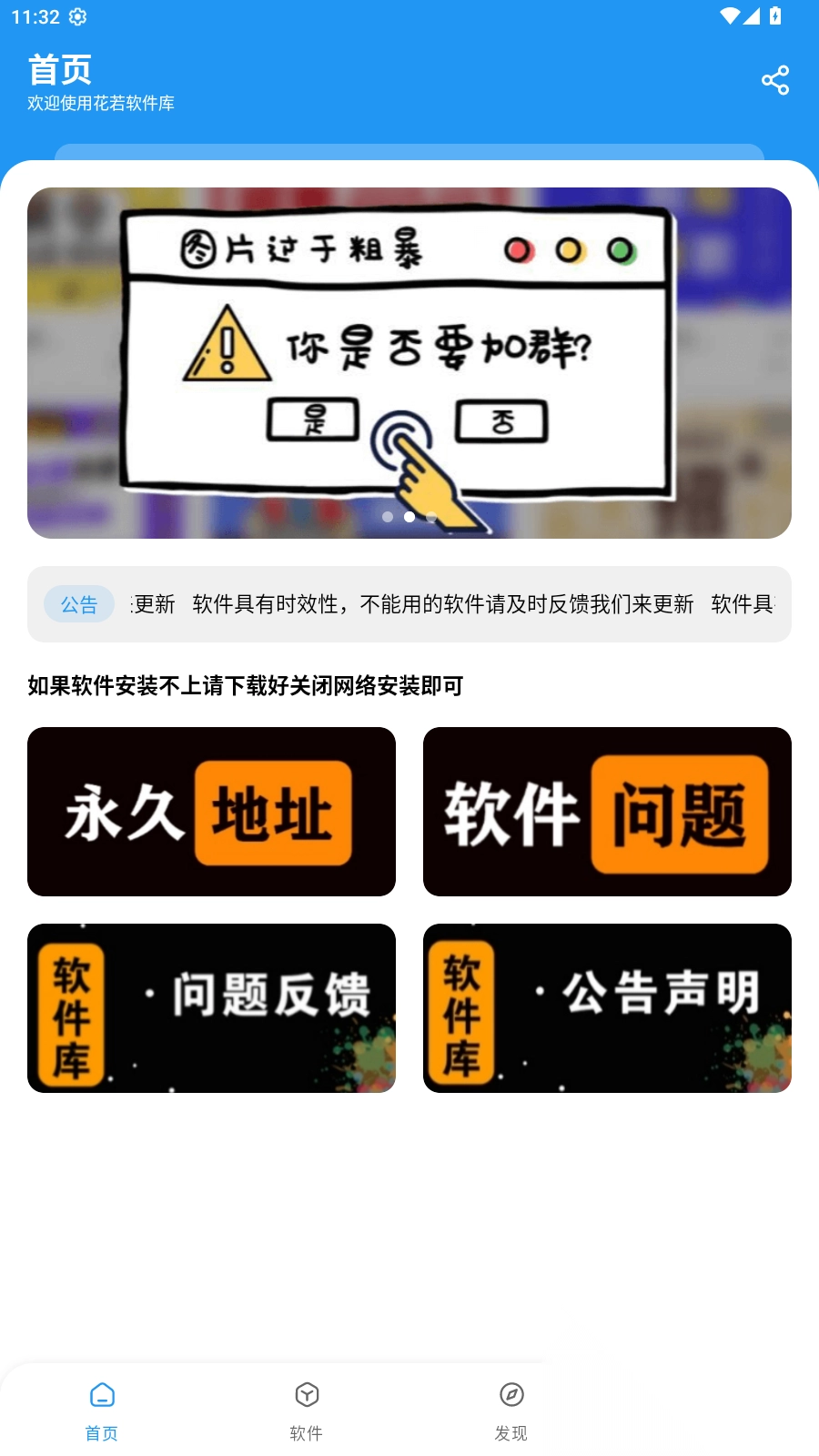Select the second carousel page dot

(x=409, y=516)
